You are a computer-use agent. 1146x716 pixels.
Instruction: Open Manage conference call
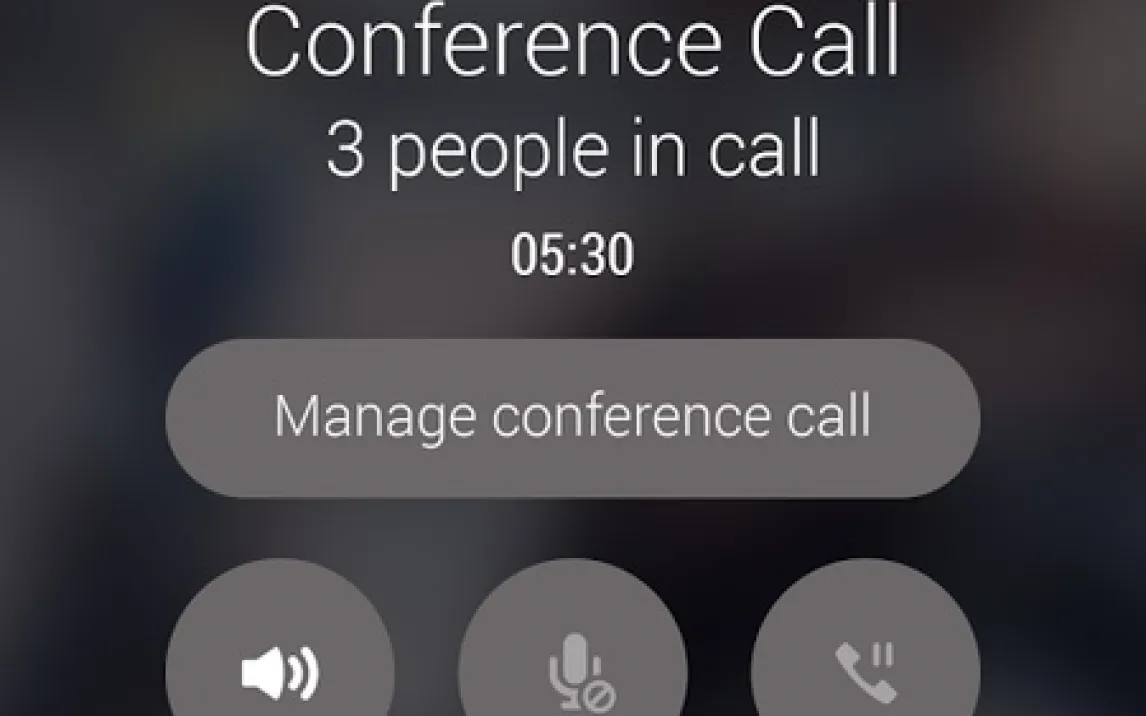[572, 417]
